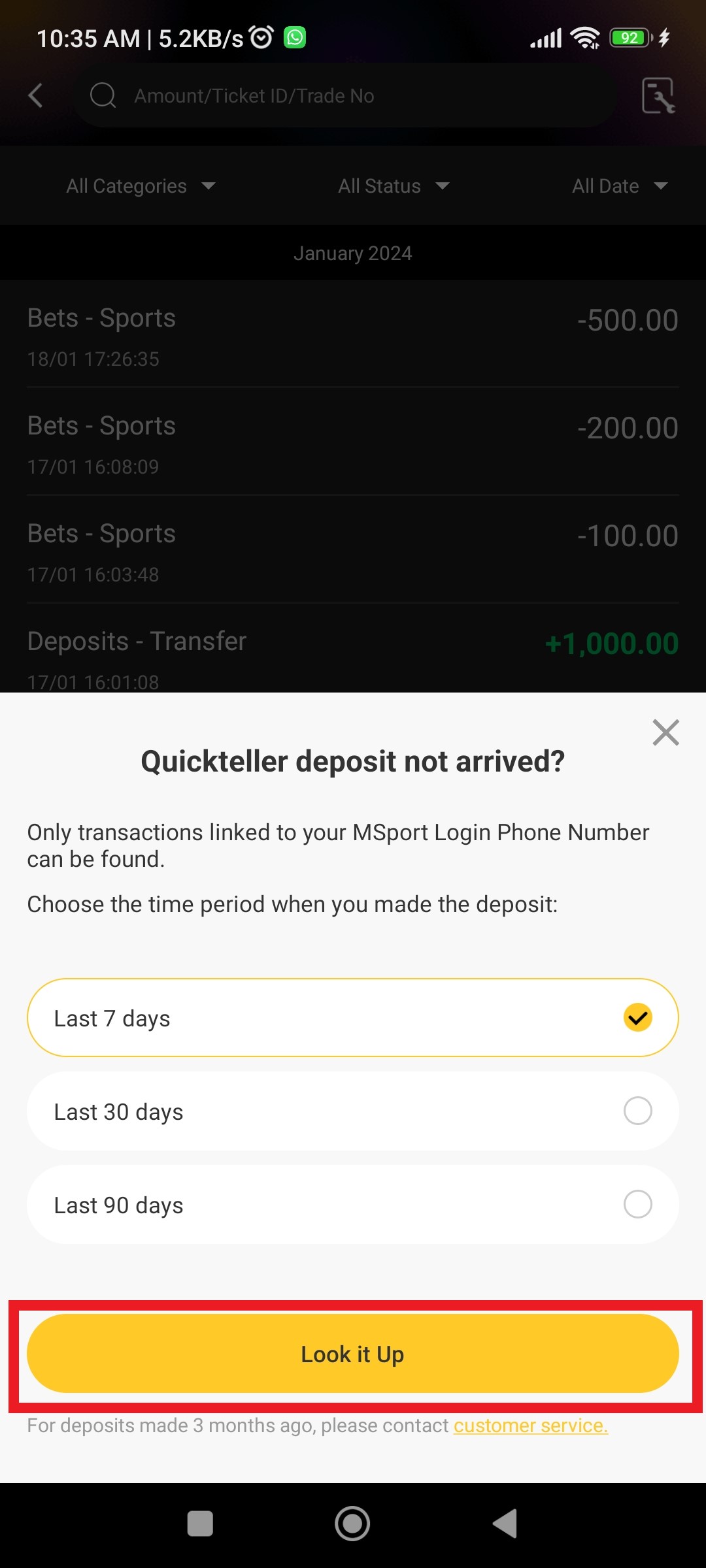Go back using the system back button
706x1568 pixels.
tap(505, 1524)
